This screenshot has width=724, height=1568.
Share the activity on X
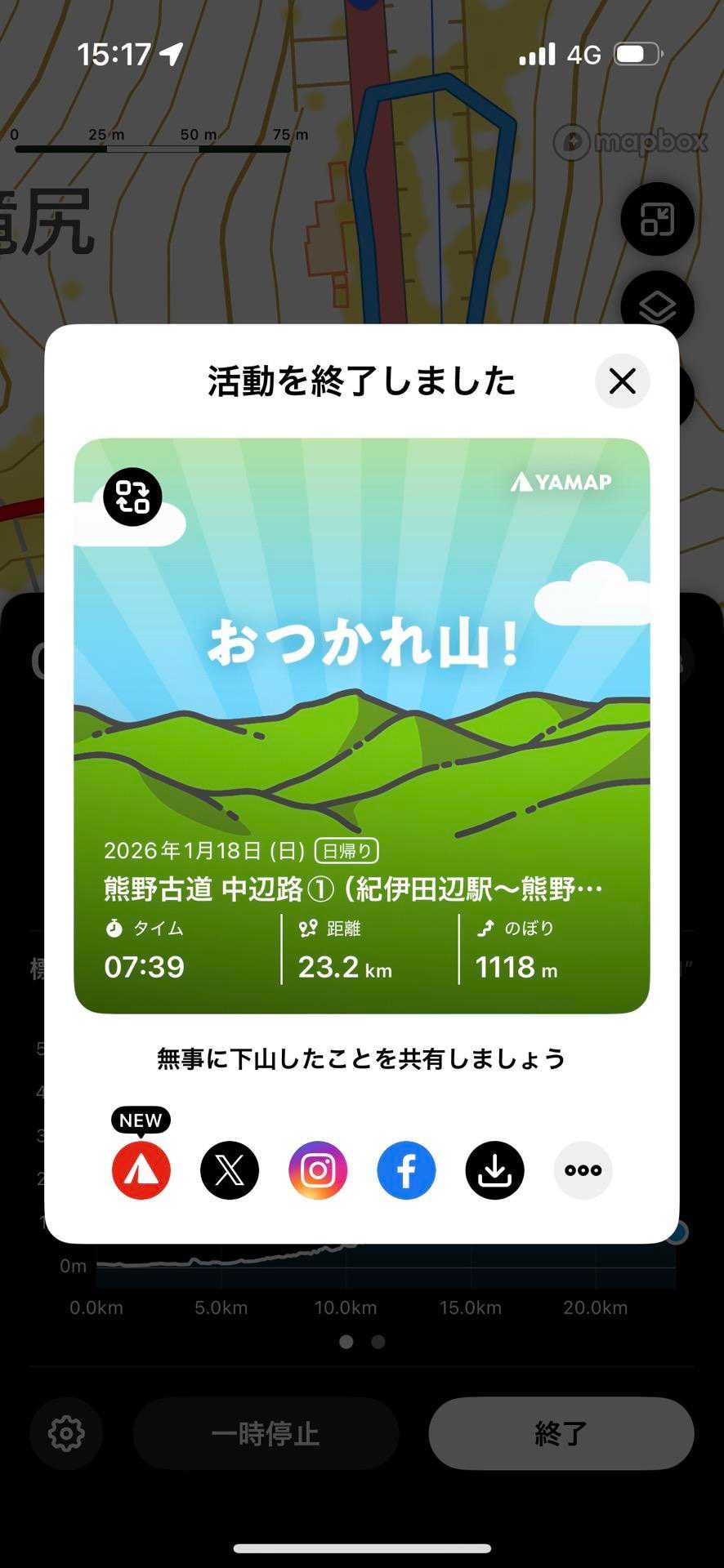(x=230, y=1170)
